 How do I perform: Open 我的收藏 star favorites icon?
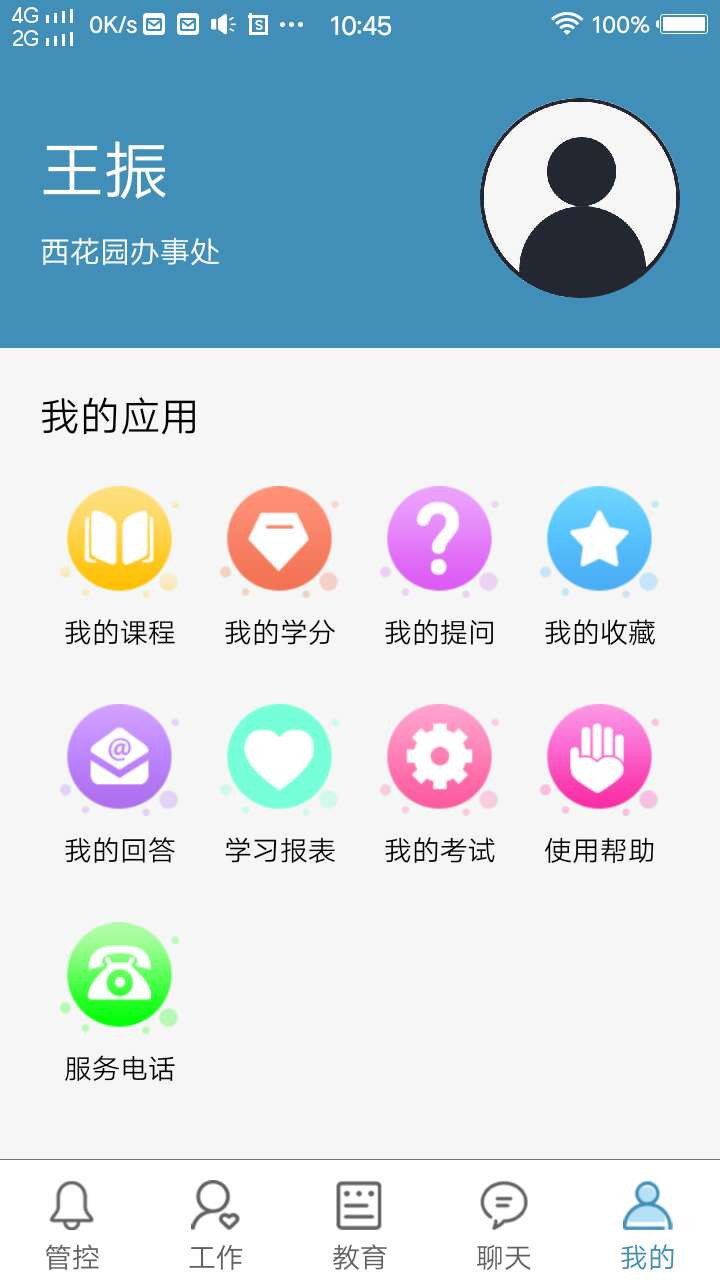(x=599, y=540)
